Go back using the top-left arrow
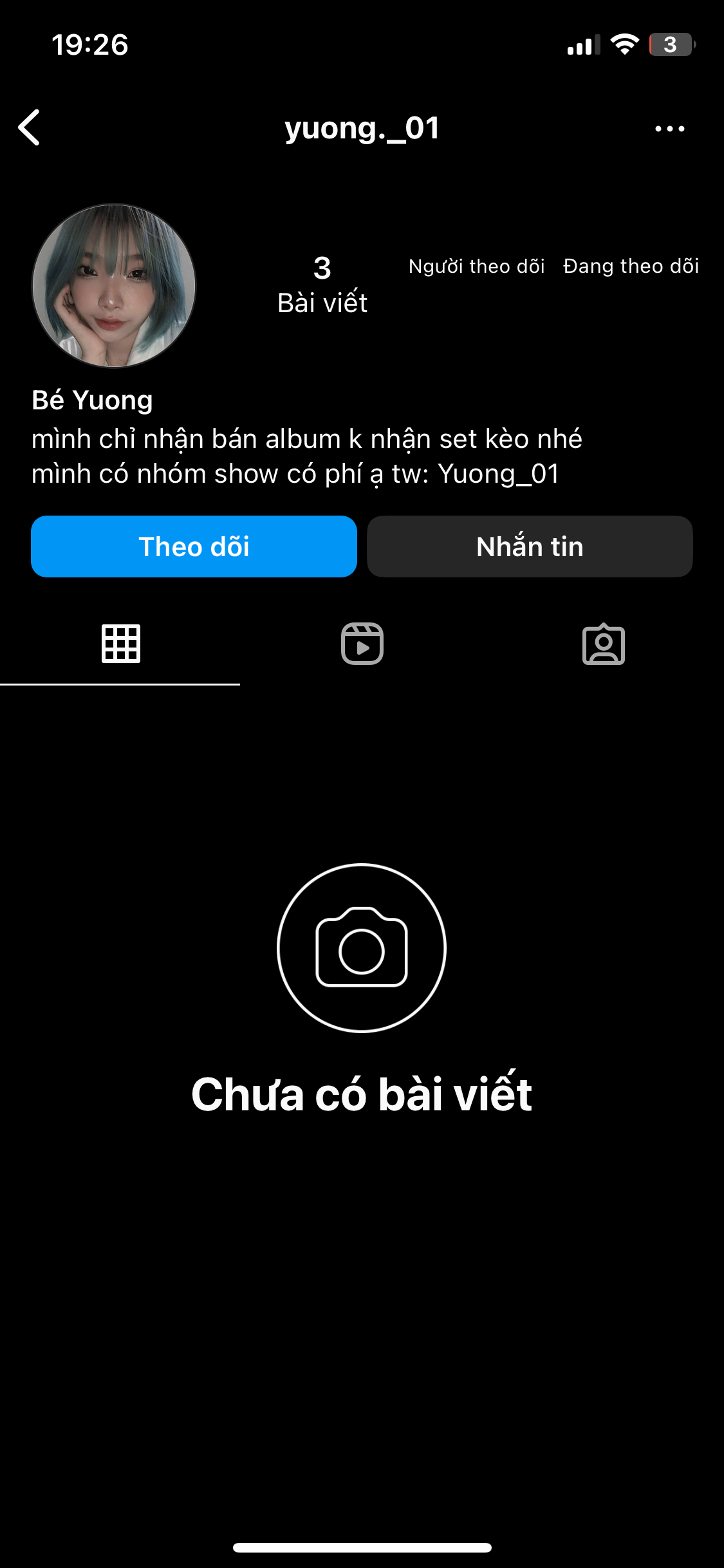The image size is (724, 1568). point(30,127)
